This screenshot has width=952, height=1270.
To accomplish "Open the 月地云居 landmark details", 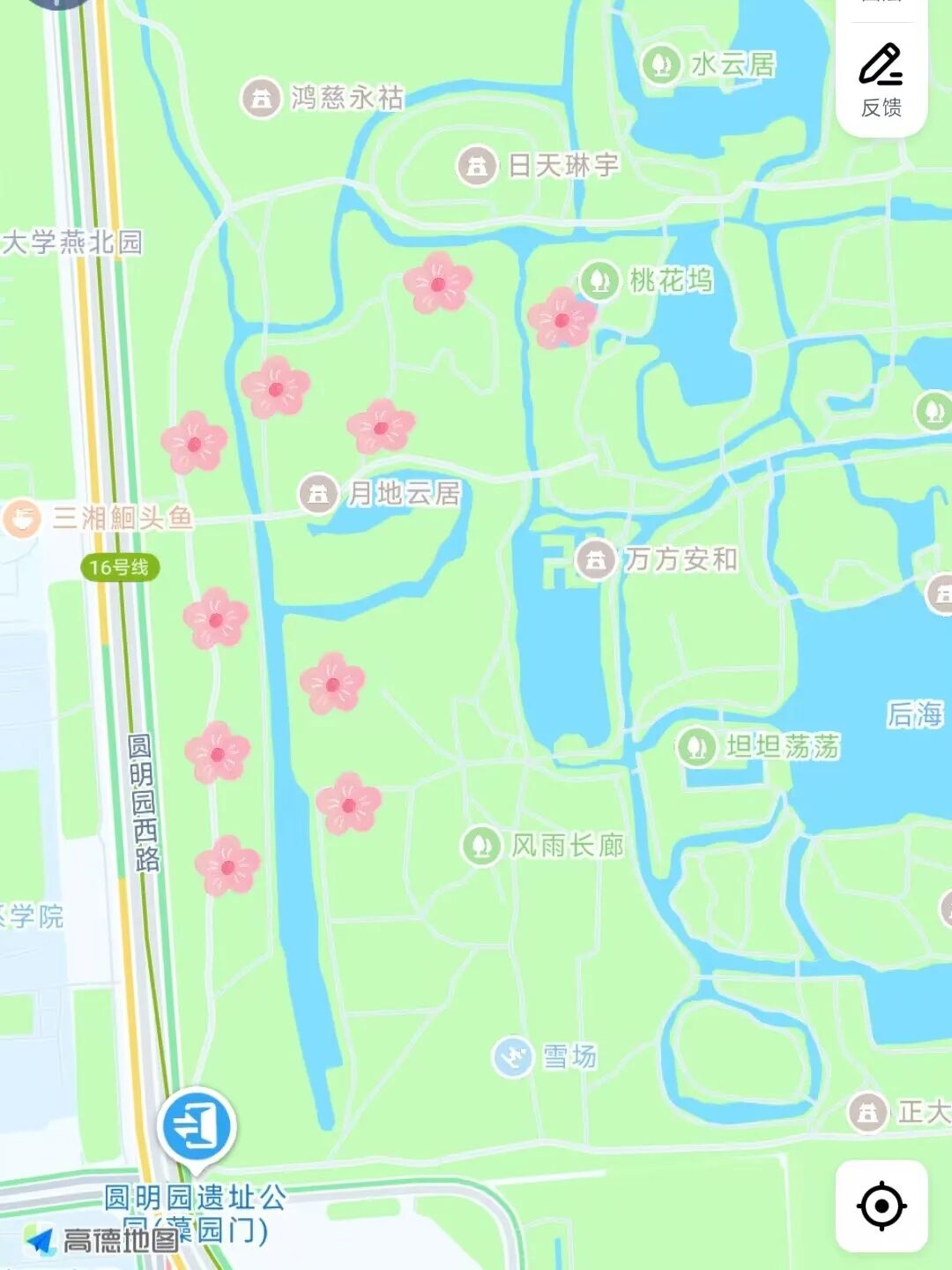I will [x=318, y=493].
